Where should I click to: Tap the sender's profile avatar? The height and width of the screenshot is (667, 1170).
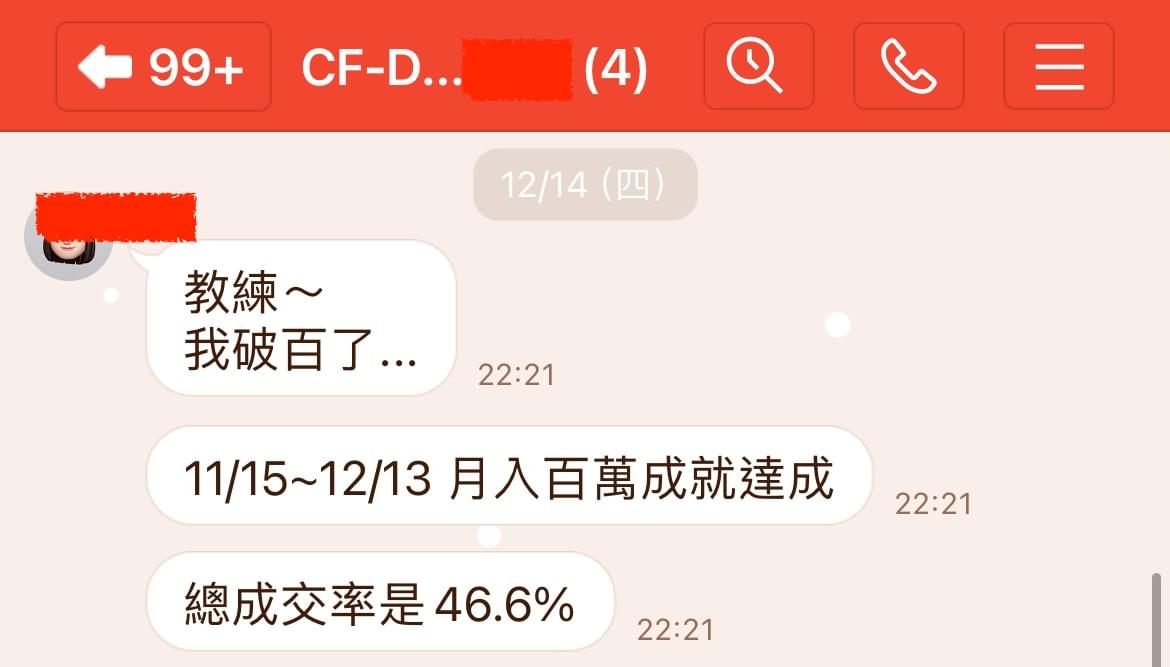click(68, 246)
